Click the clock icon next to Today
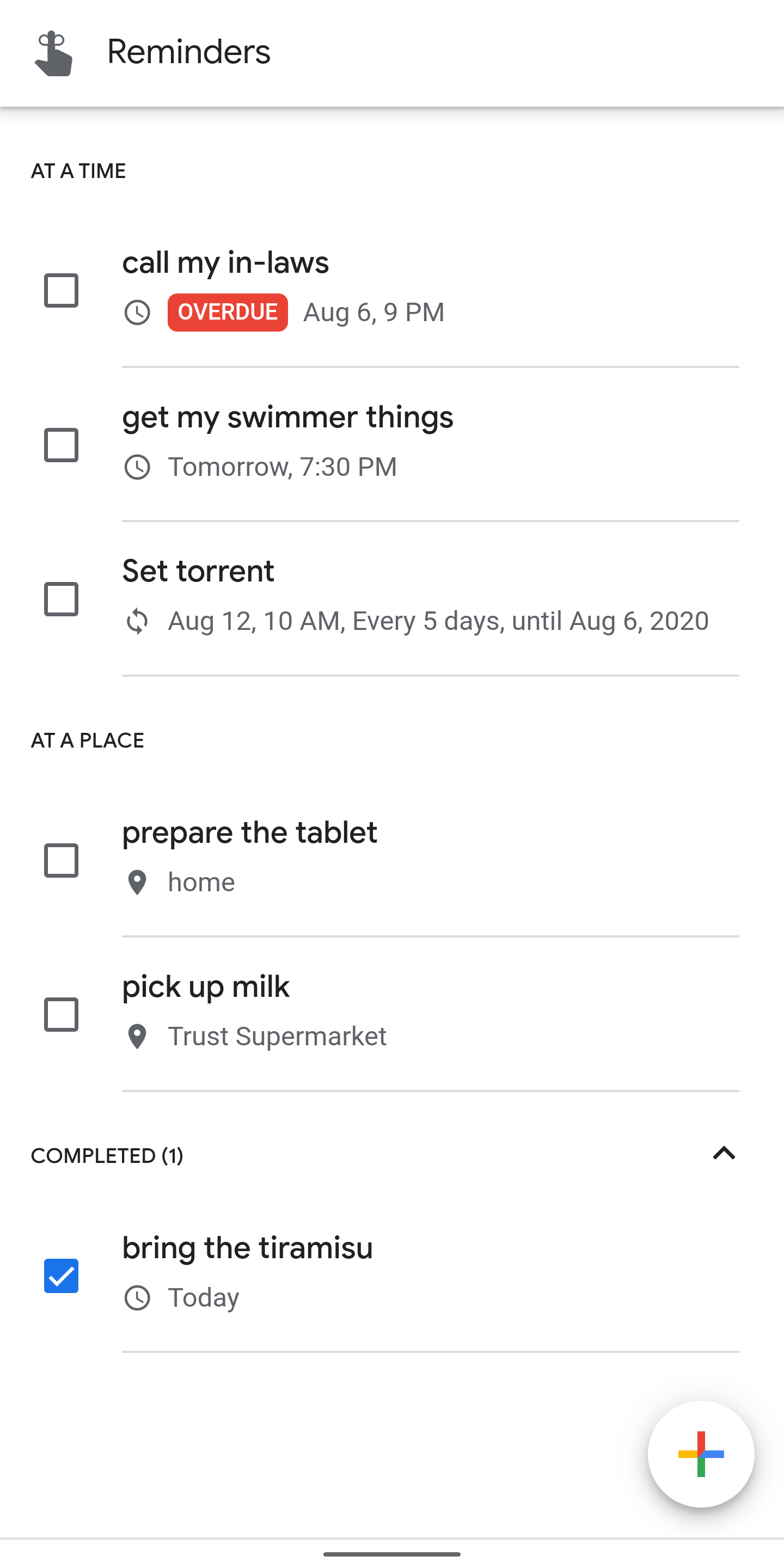This screenshot has height=1568, width=784. click(139, 1297)
